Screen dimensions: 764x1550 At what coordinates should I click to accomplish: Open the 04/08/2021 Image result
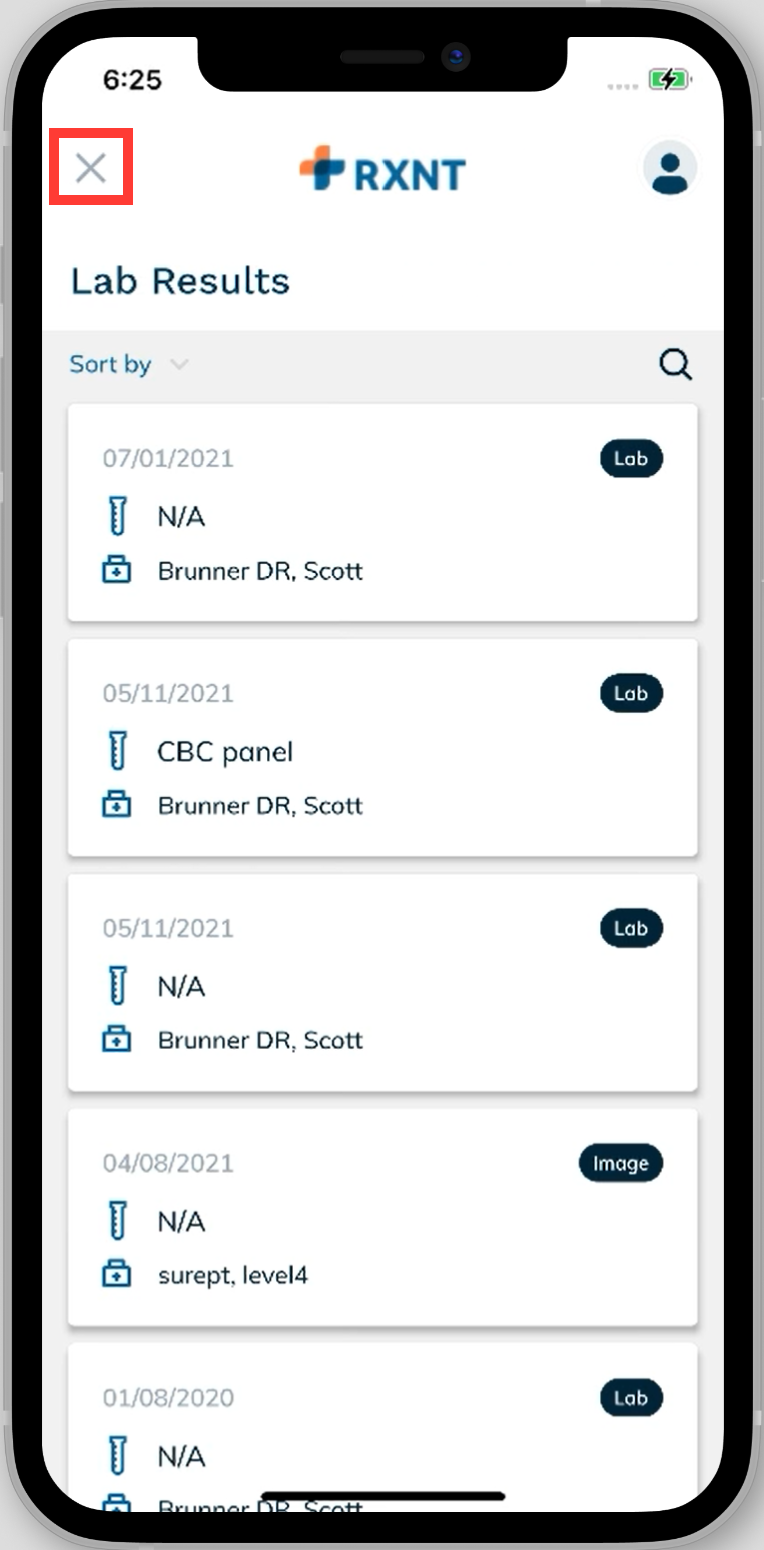[x=382, y=1217]
